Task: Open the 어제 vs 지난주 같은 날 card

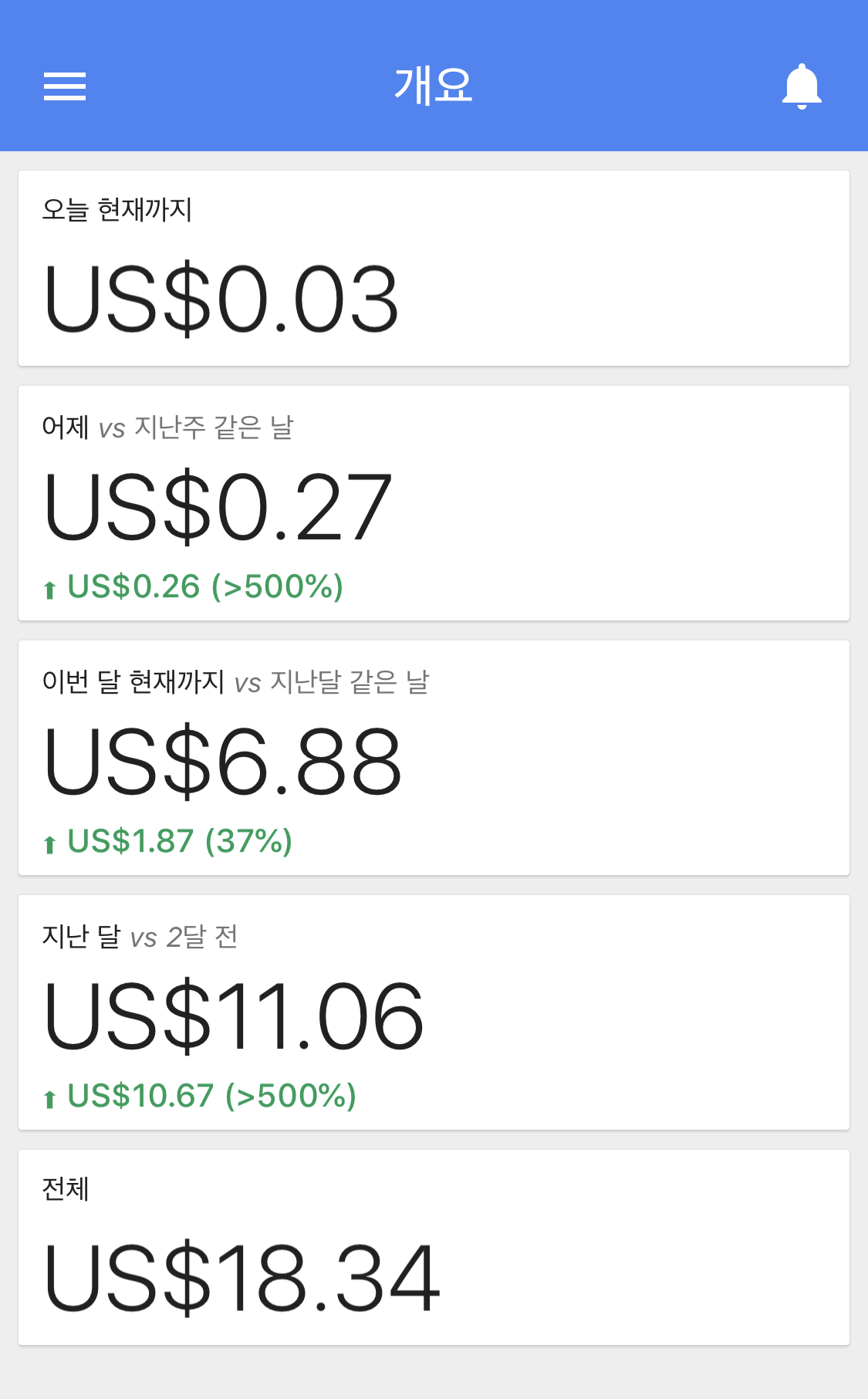Action: (x=434, y=503)
